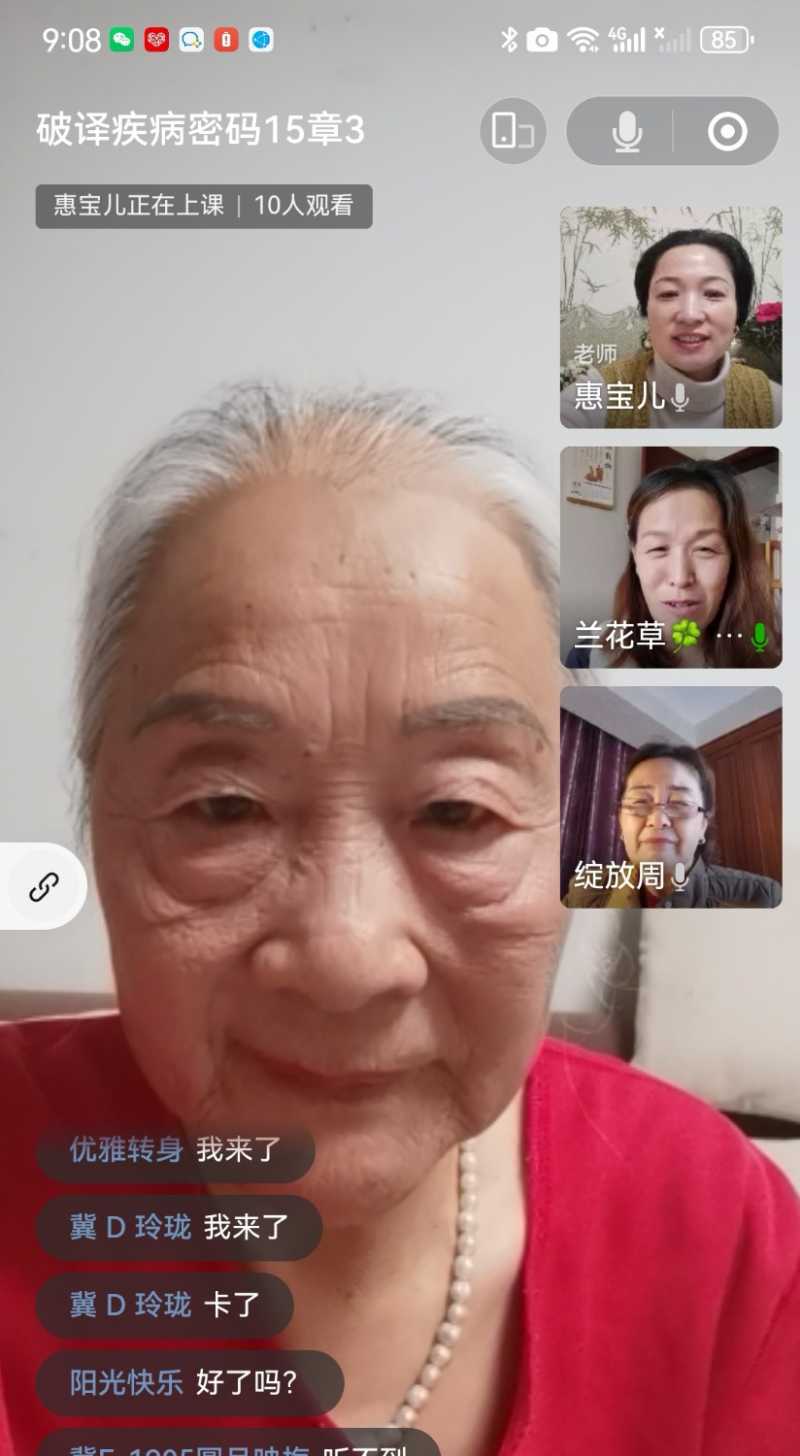
Task: Open the link sharing icon on left edge
Action: [42, 886]
